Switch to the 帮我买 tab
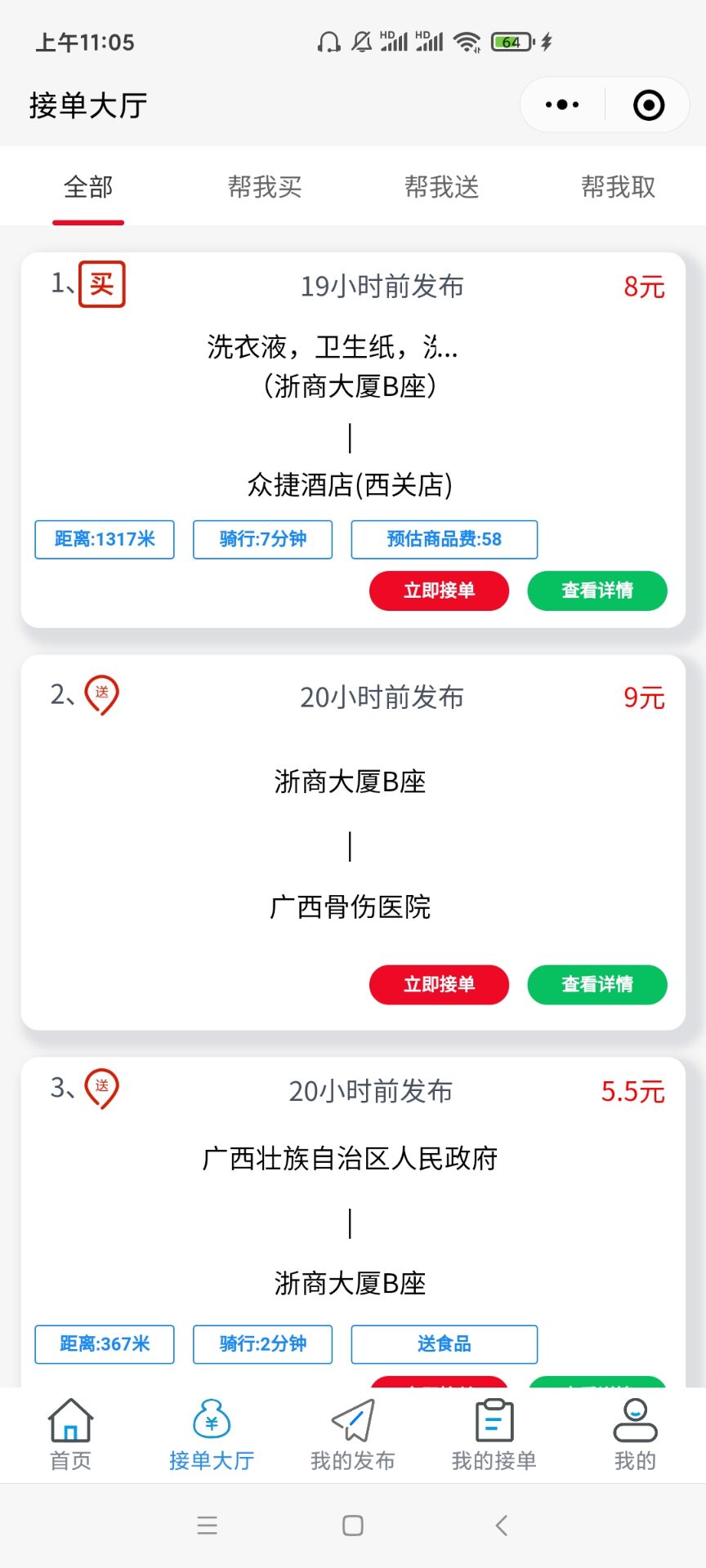Screen dimensions: 706x1568 265,187
